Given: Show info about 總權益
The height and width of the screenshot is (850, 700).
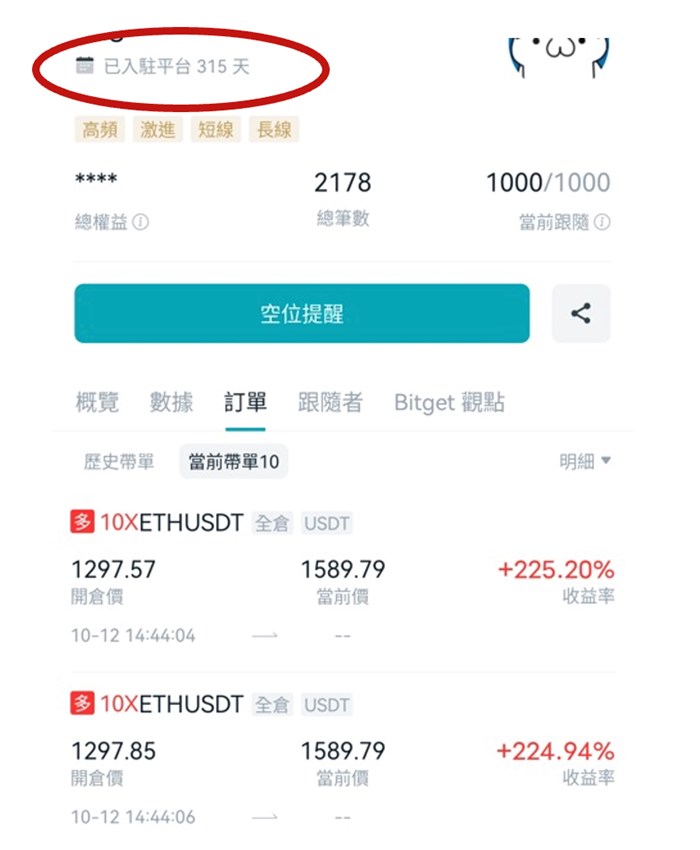Looking at the screenshot, I should [141, 223].
